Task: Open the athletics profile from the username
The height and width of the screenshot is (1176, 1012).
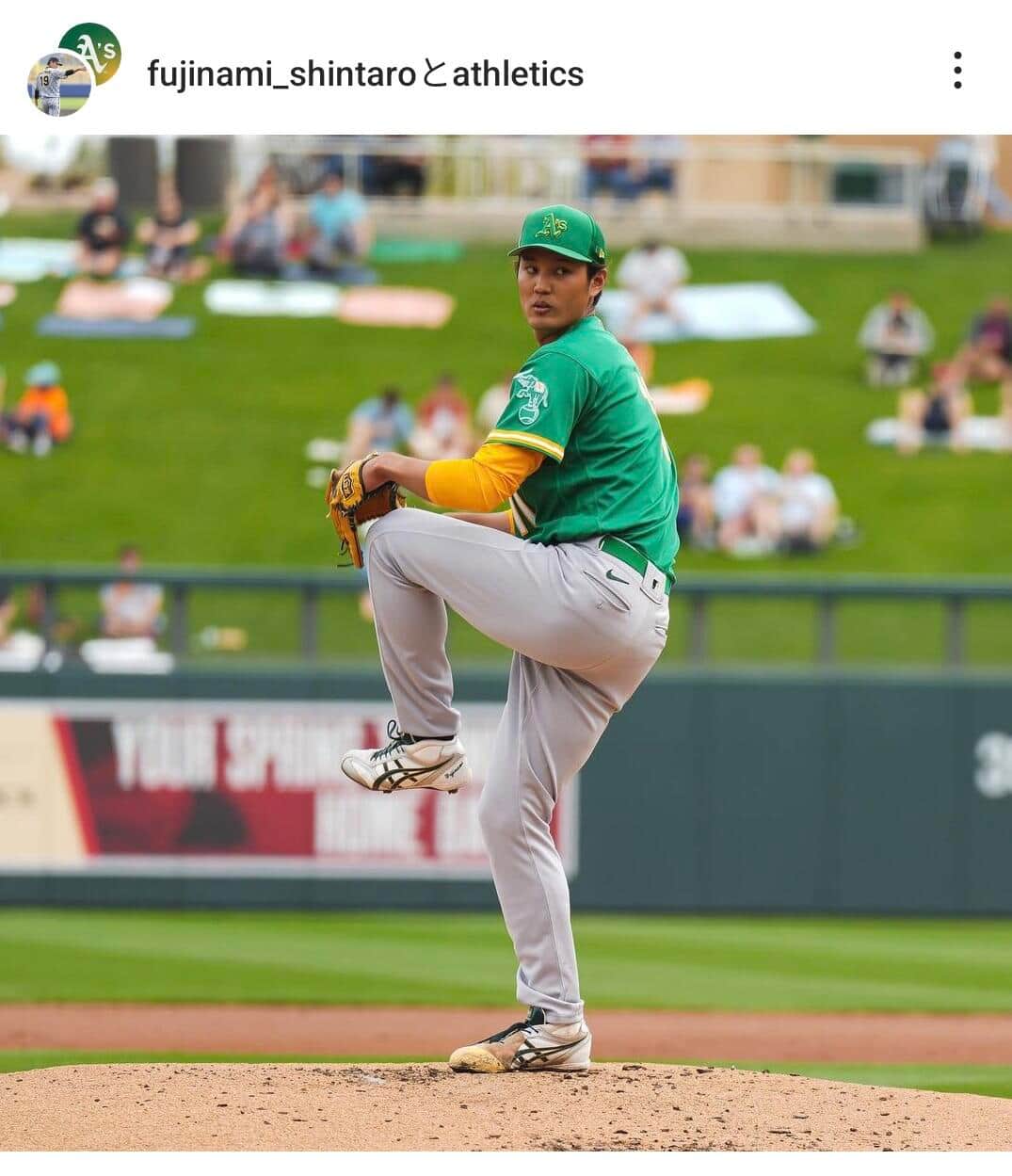Action: [518, 74]
